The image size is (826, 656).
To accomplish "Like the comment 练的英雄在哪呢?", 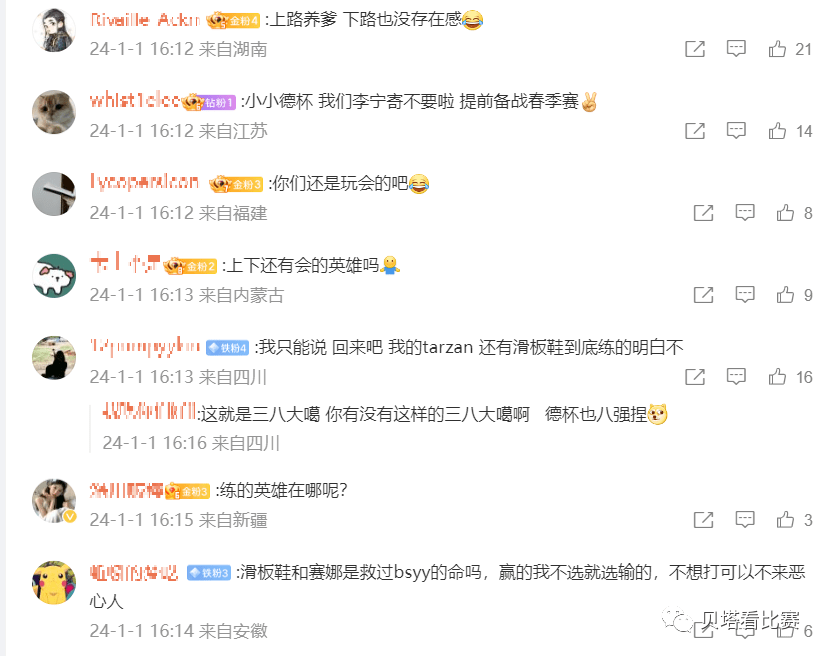I will point(786,520).
